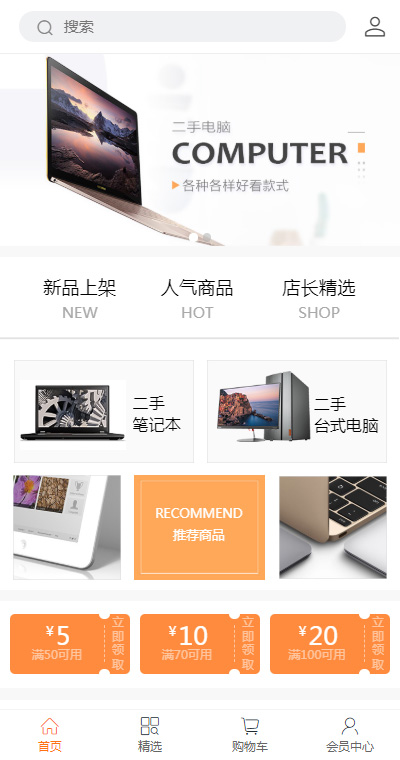Open the RECOMMEND 推荐商品 tile

pos(199,527)
